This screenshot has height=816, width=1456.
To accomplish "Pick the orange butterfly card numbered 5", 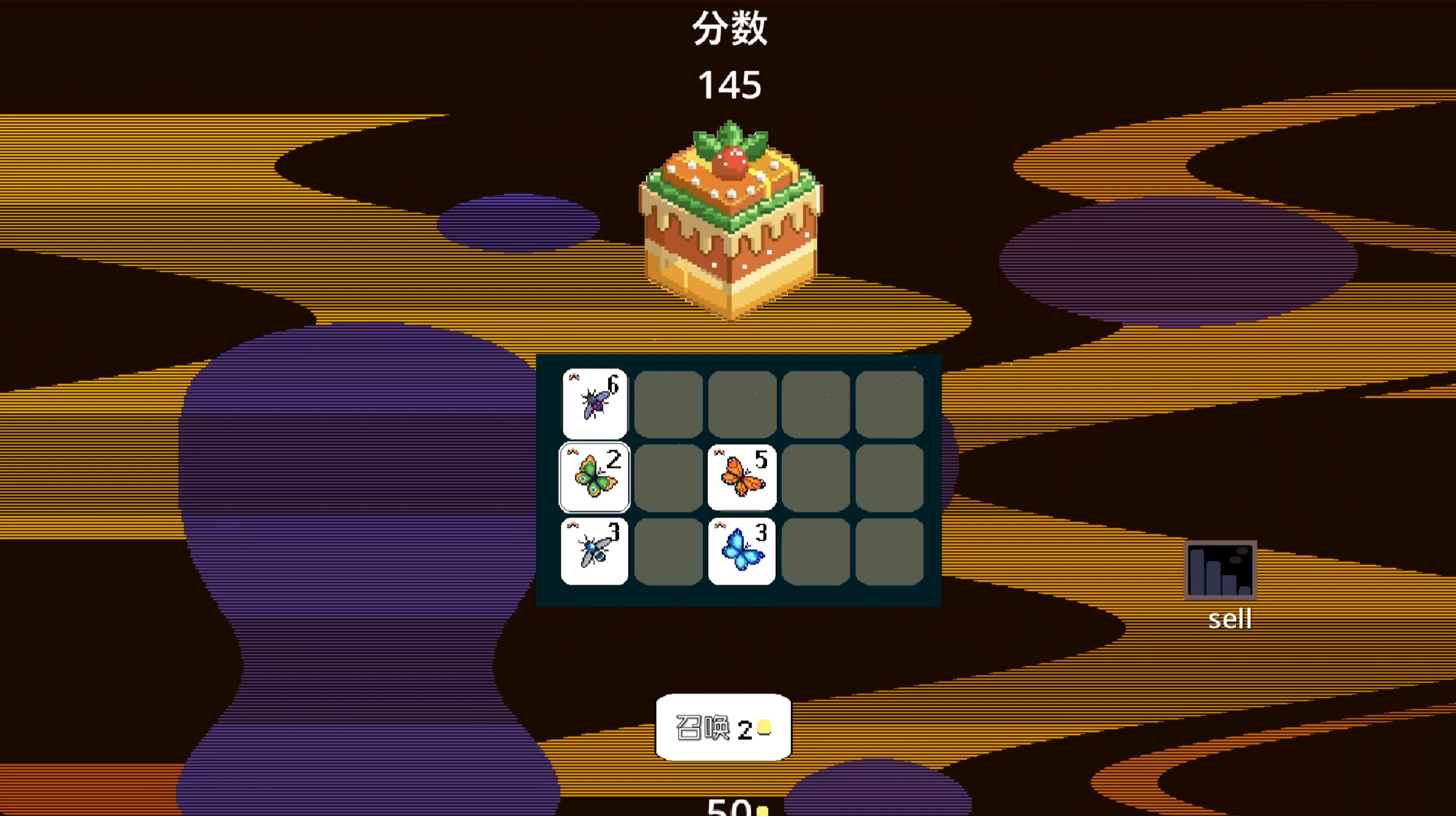I will coord(742,478).
